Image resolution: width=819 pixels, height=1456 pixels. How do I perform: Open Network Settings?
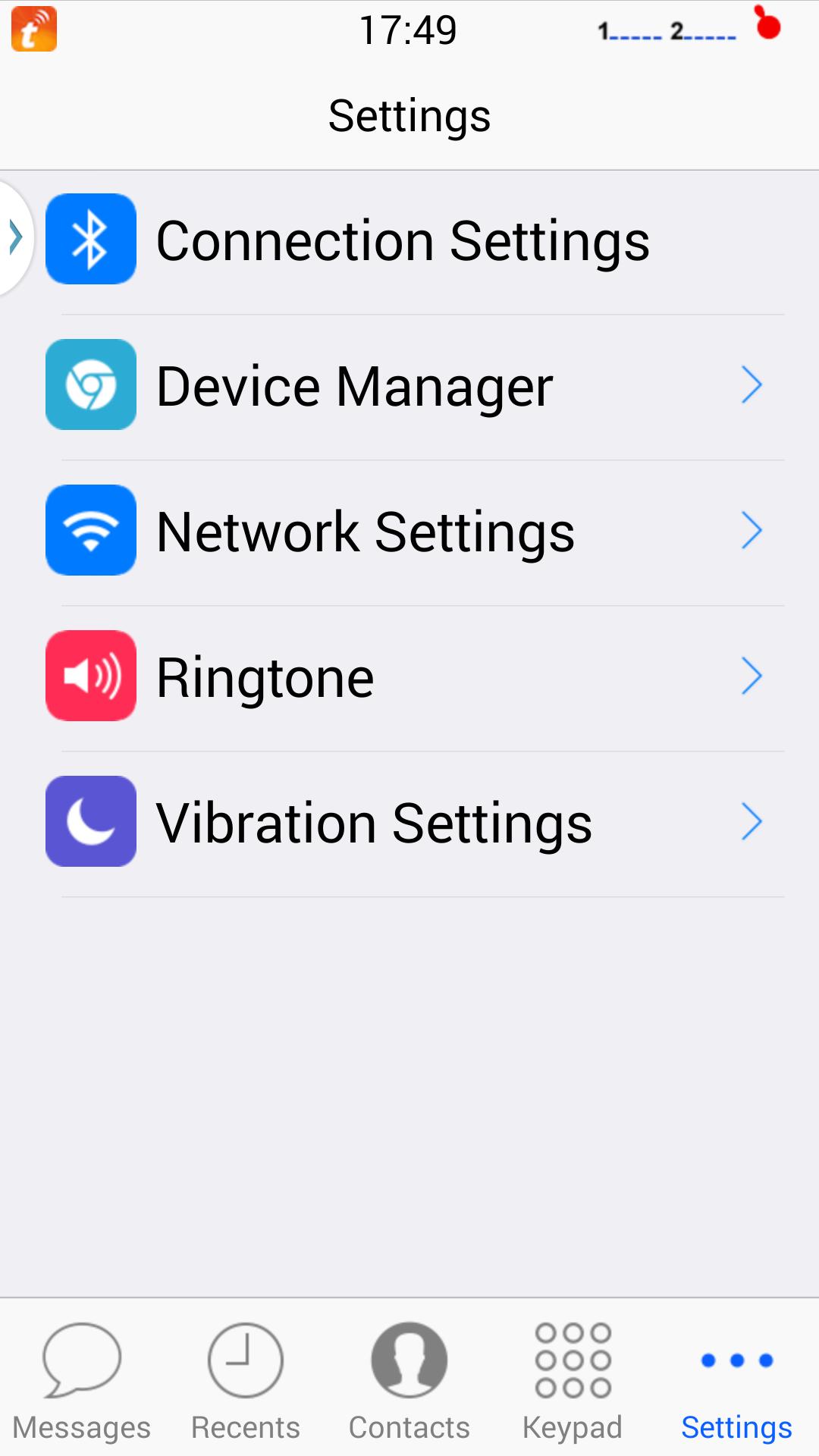click(x=402, y=532)
